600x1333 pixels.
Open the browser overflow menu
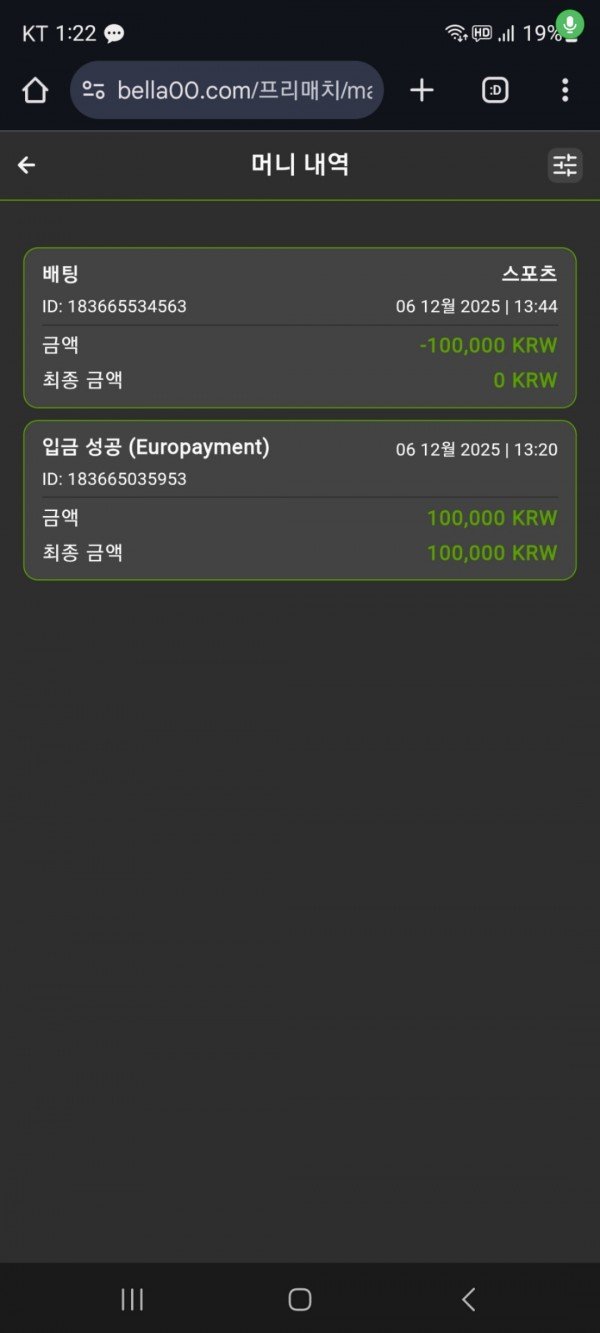click(565, 91)
